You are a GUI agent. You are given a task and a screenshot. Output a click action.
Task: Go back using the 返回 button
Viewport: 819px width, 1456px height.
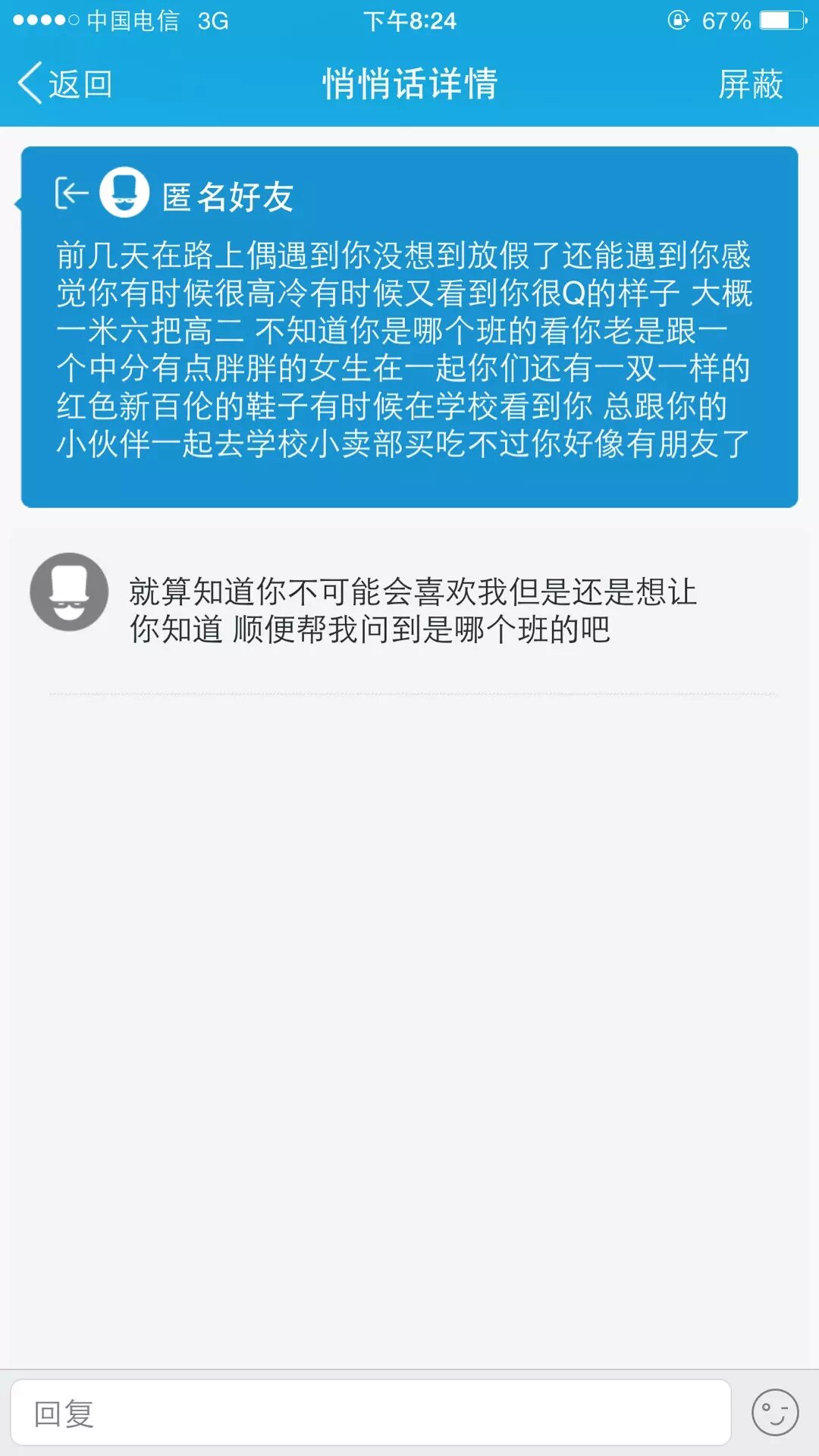click(65, 83)
